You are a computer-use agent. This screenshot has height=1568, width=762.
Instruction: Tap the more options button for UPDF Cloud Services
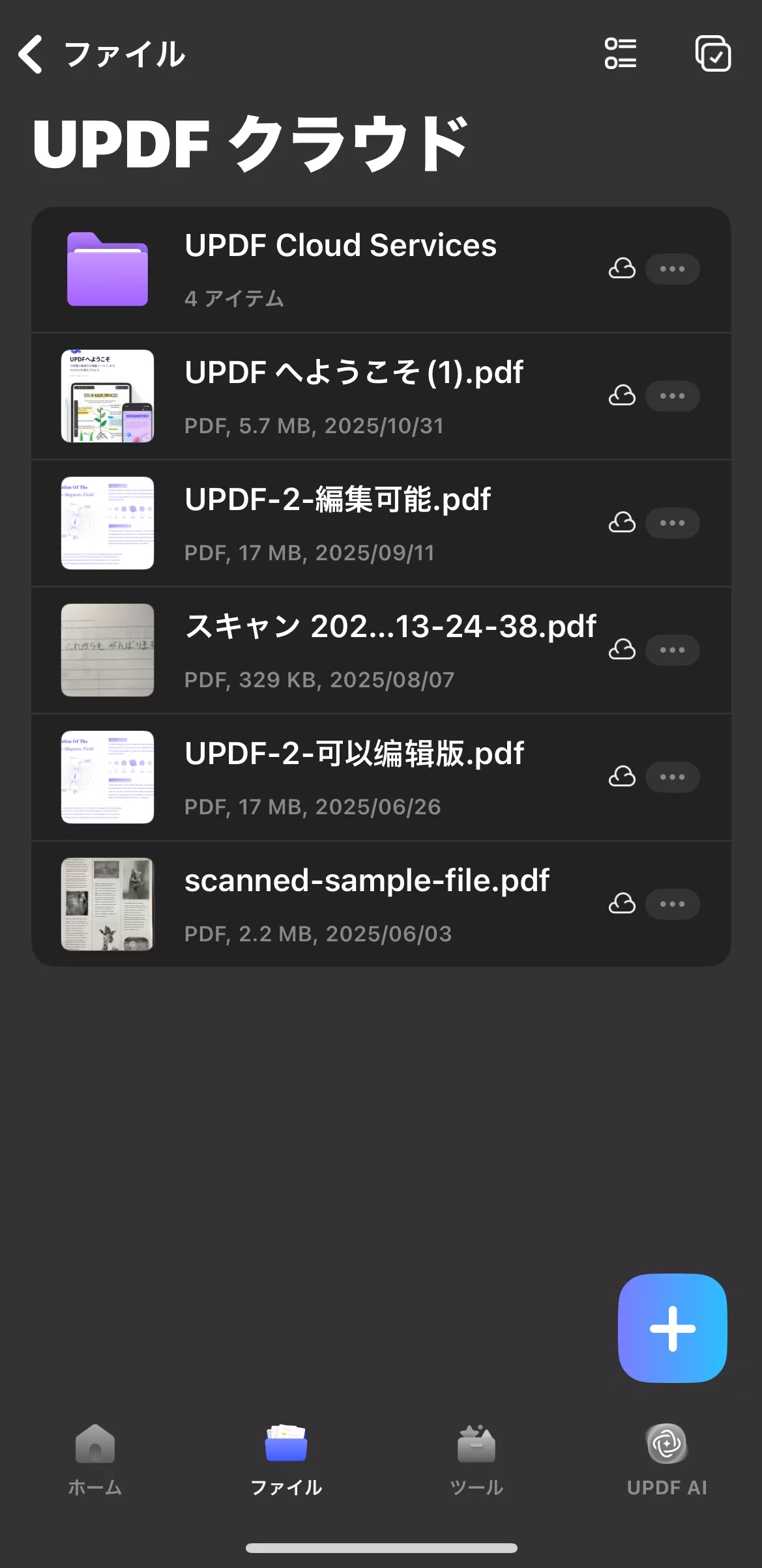(672, 268)
